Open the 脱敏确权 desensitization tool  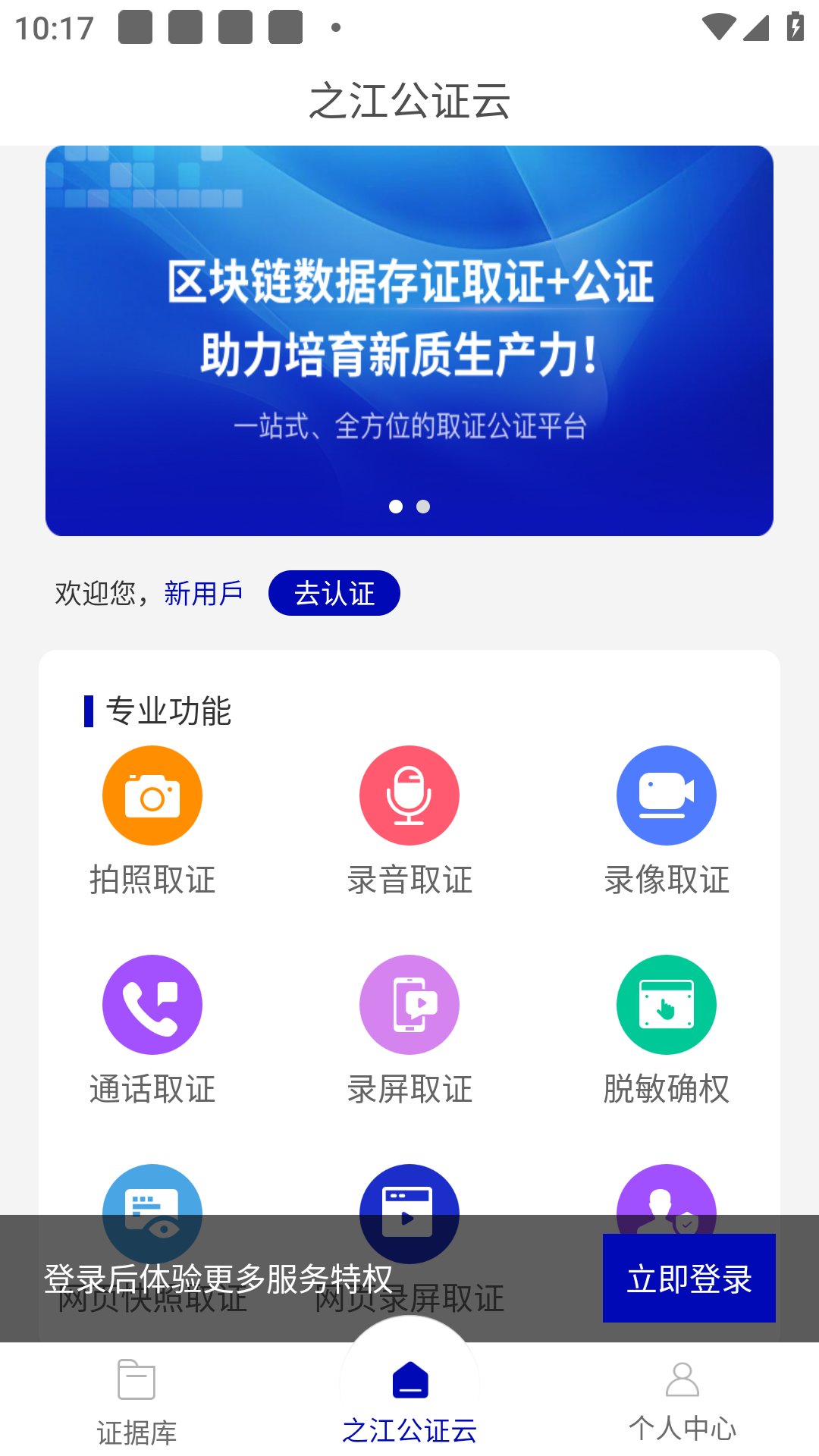[666, 1004]
